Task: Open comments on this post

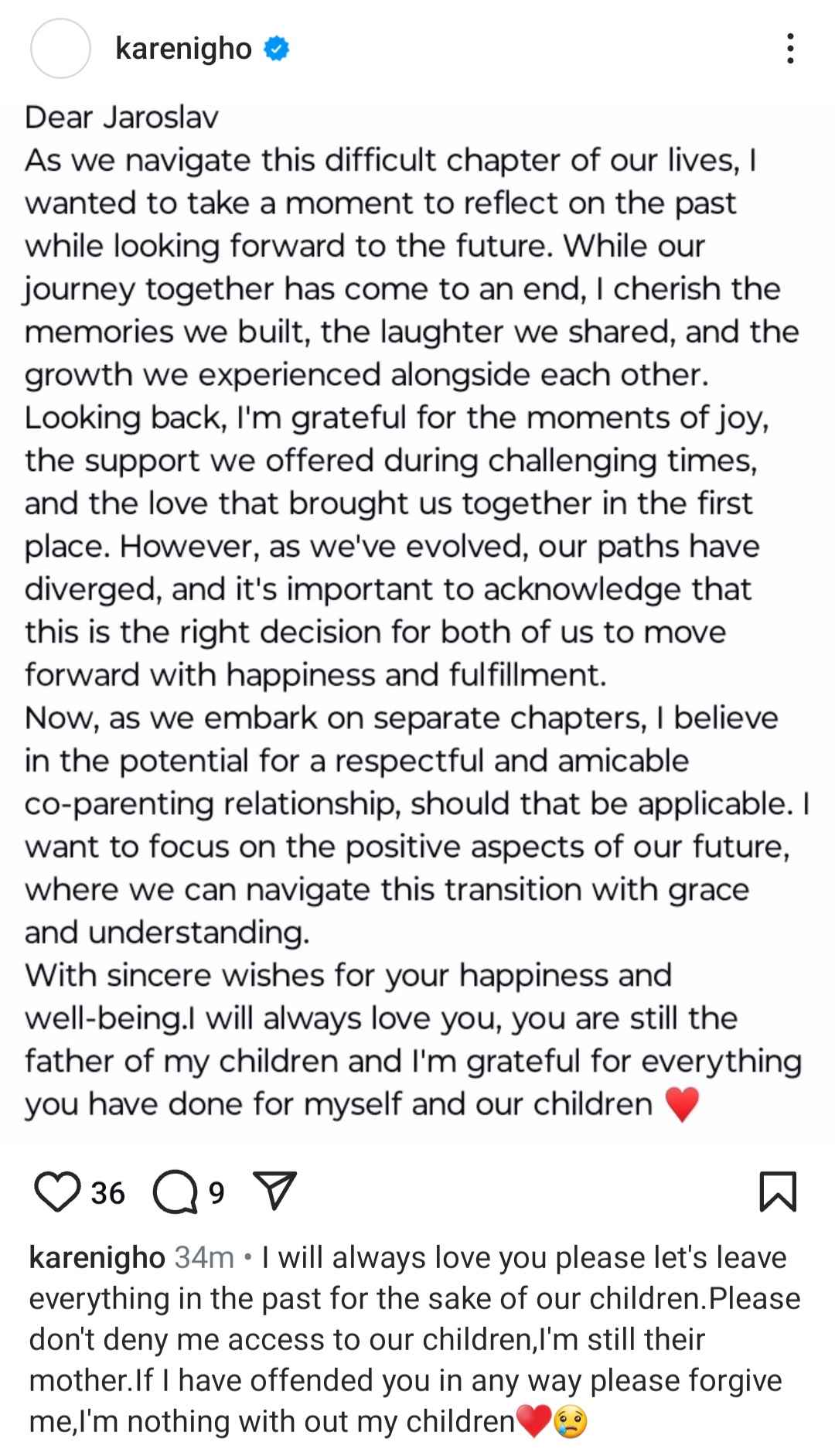Action: [x=174, y=1192]
